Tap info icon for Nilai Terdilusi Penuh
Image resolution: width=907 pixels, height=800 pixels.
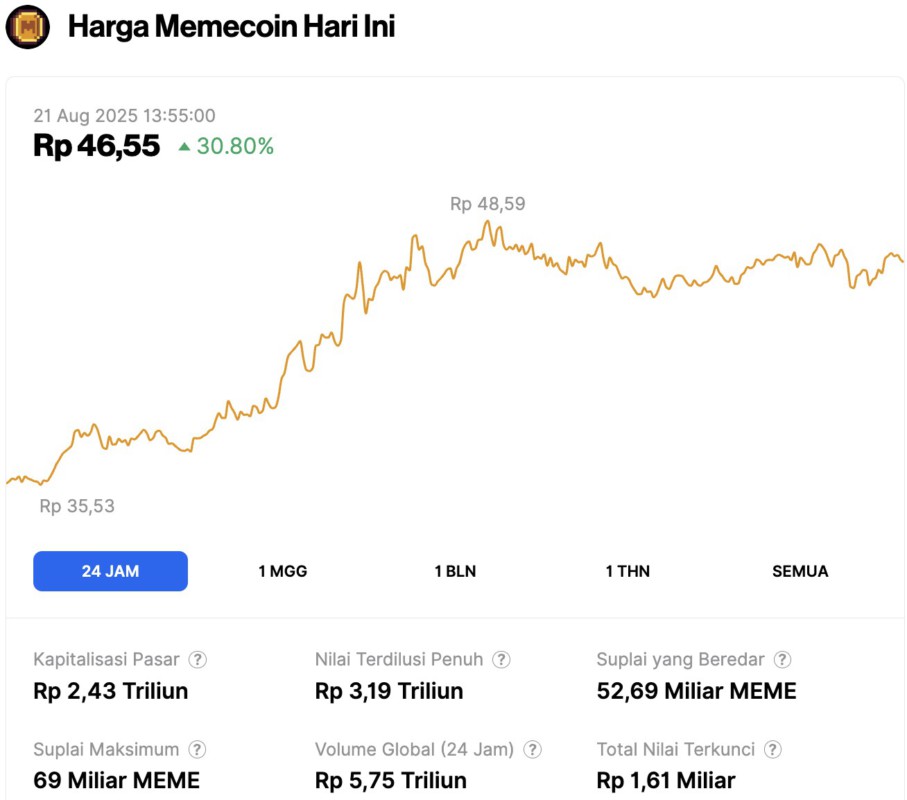(501, 660)
